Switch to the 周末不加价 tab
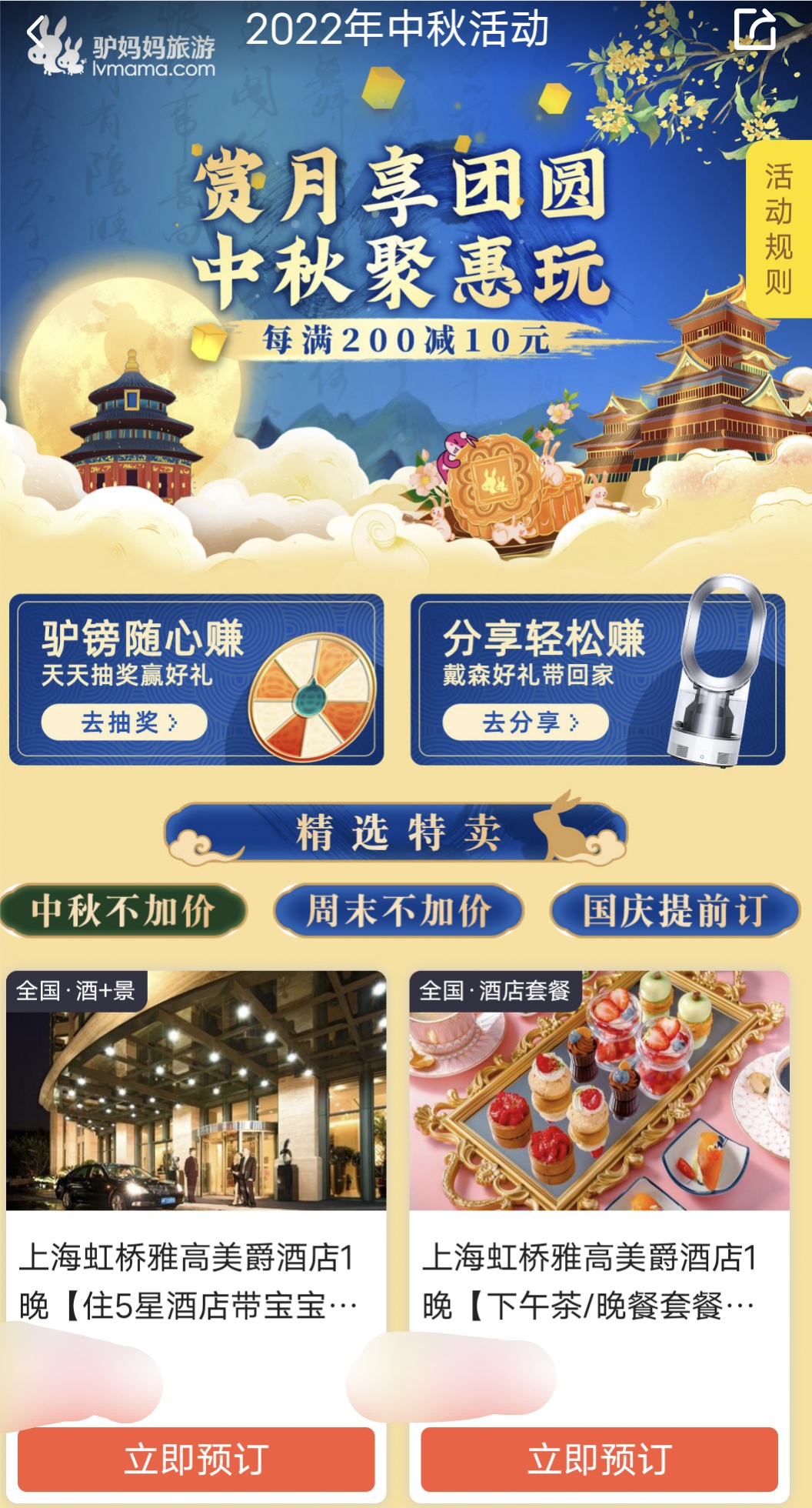812x1508 pixels. [x=398, y=911]
